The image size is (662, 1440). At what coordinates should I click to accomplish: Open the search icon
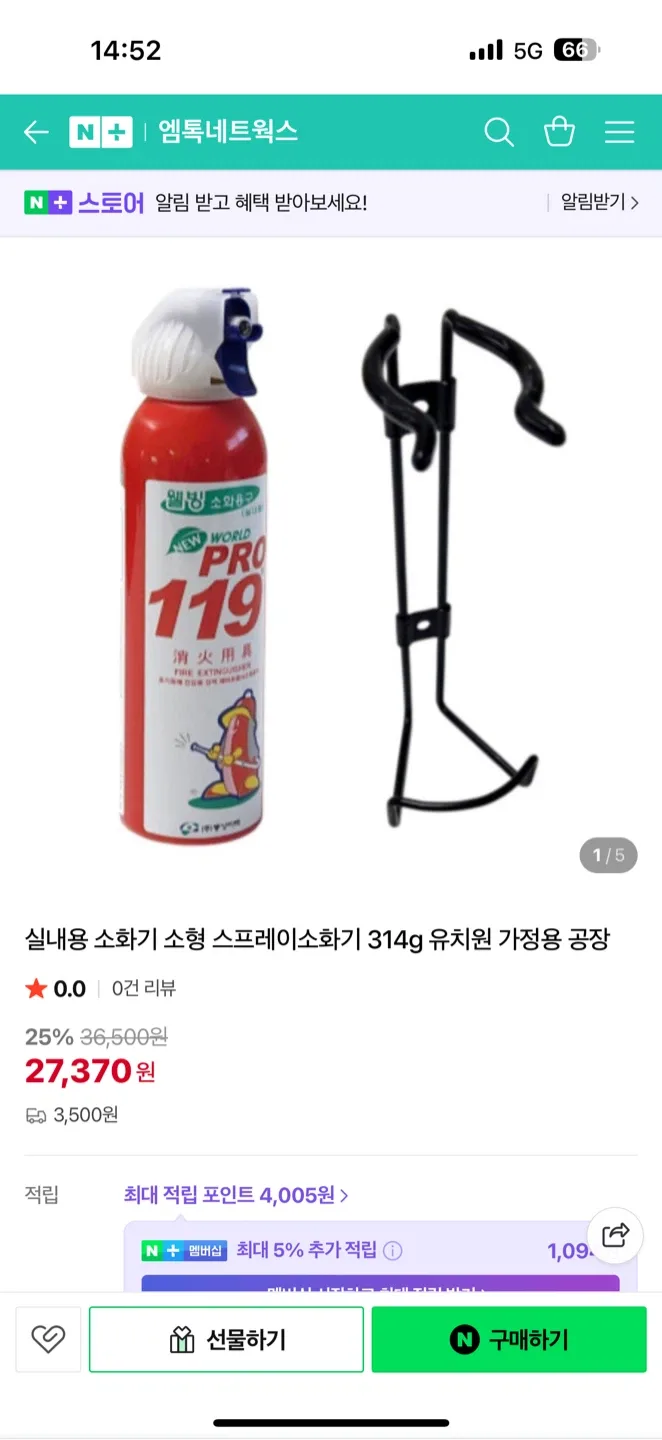pyautogui.click(x=498, y=132)
